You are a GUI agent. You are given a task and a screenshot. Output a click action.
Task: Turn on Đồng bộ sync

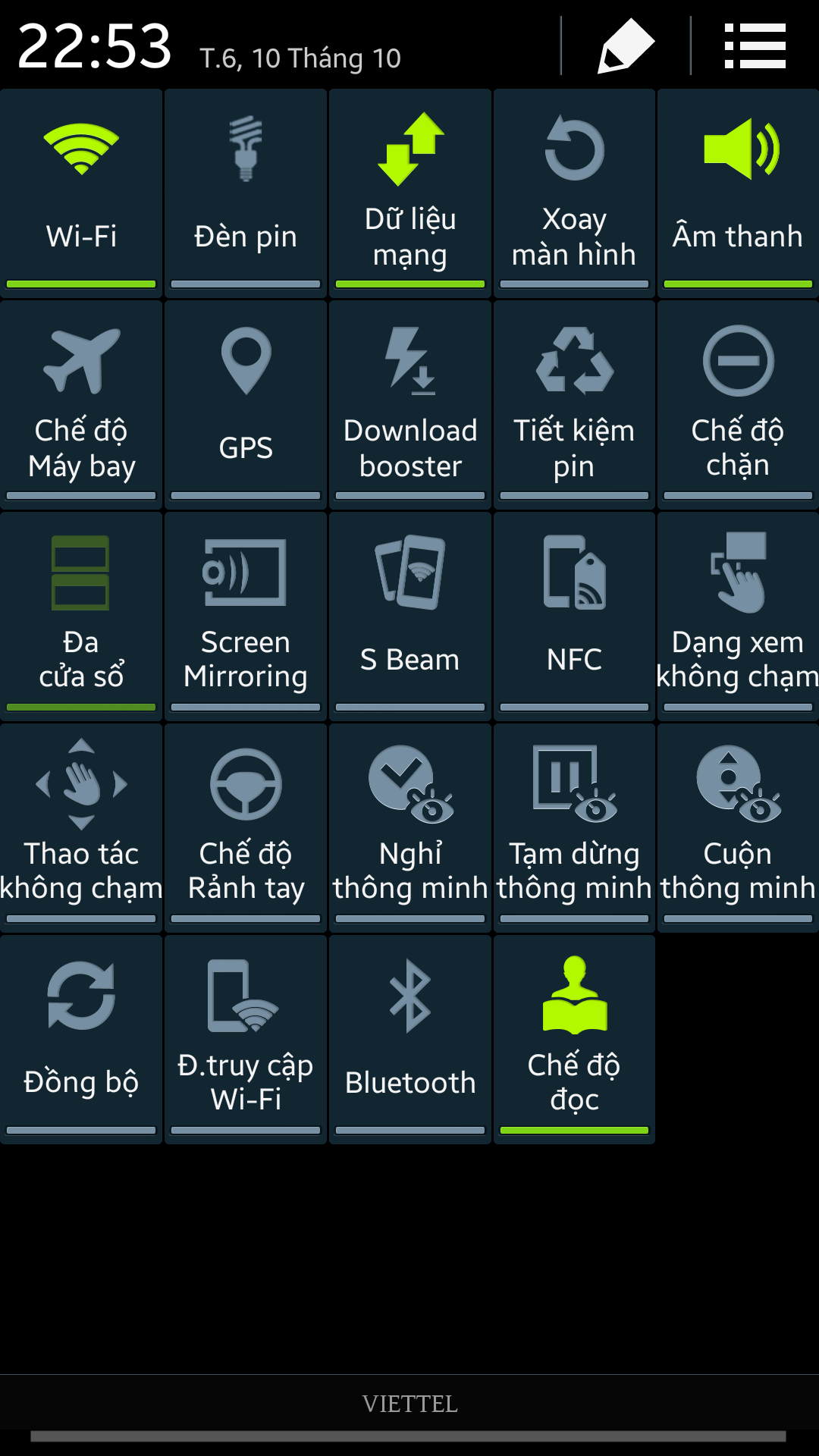click(x=81, y=1039)
